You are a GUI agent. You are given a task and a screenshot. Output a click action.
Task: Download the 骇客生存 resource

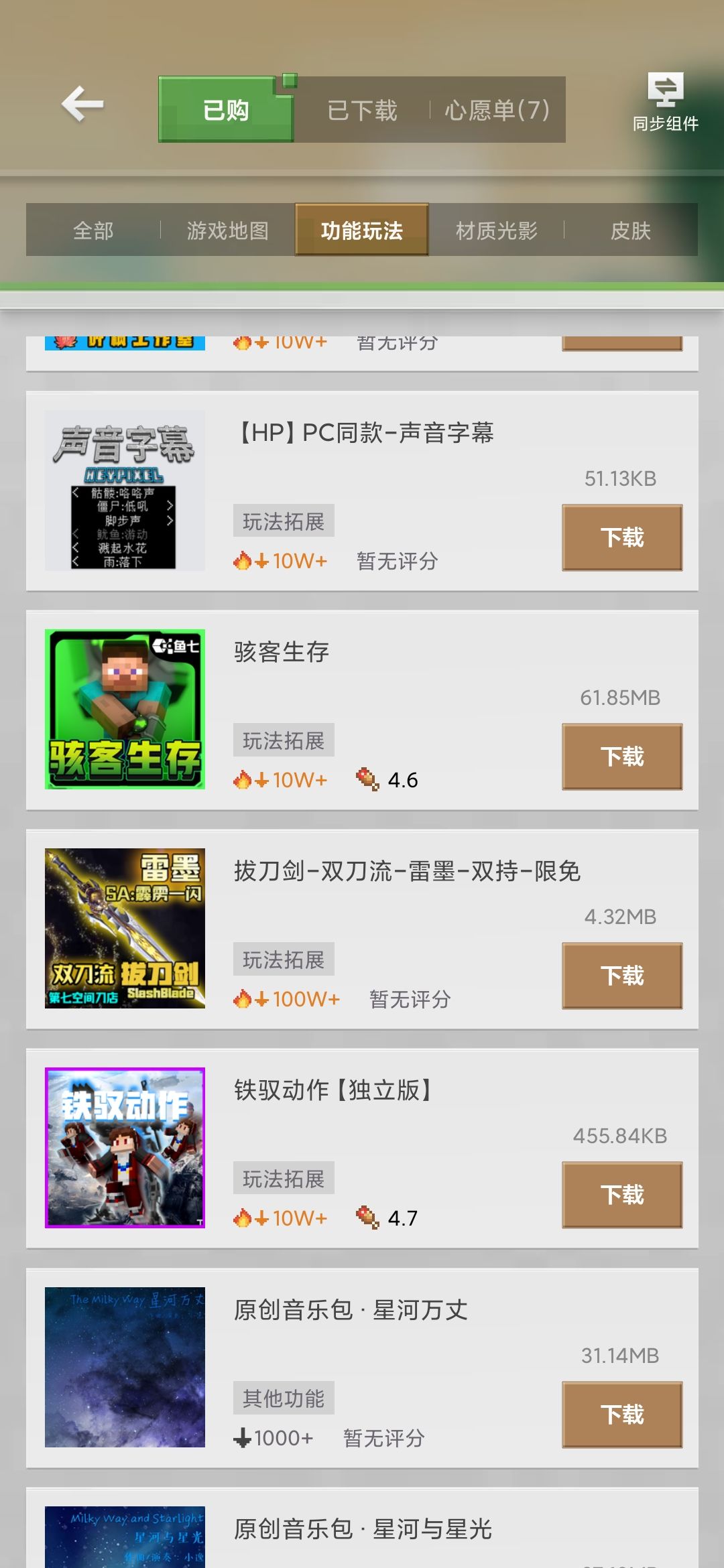[621, 757]
